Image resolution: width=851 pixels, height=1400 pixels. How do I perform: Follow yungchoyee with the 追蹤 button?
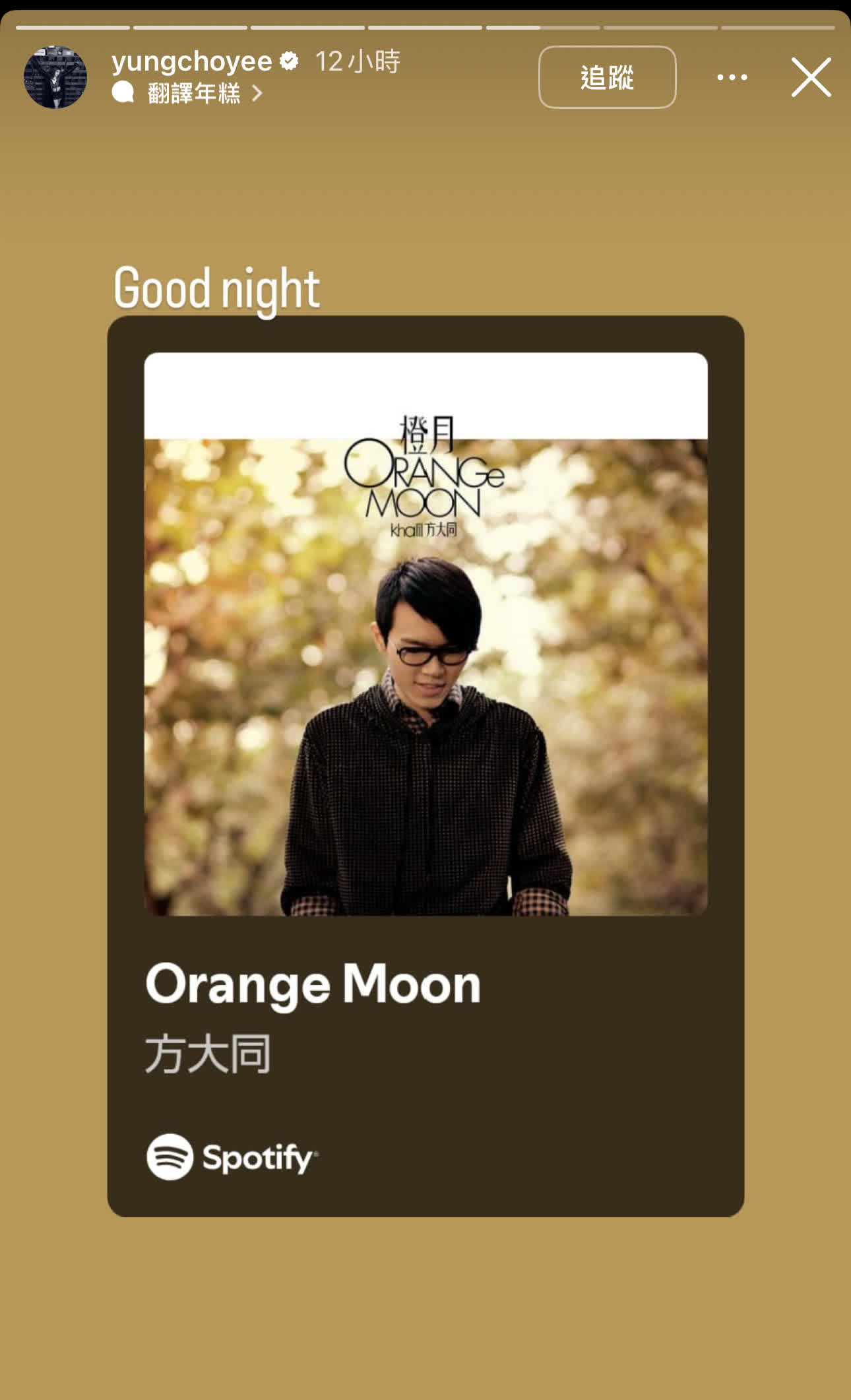tap(607, 77)
